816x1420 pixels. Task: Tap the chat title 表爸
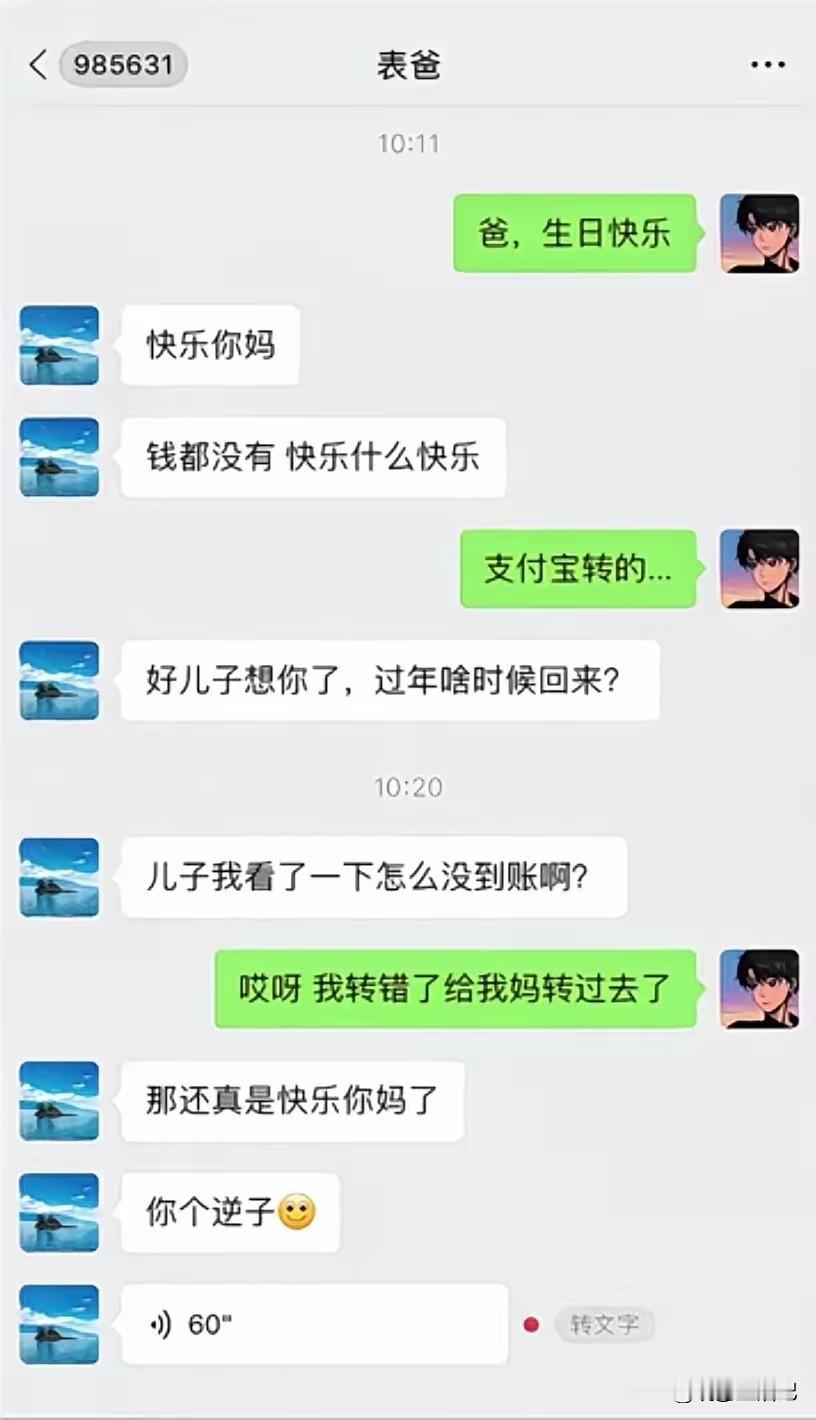tap(408, 65)
